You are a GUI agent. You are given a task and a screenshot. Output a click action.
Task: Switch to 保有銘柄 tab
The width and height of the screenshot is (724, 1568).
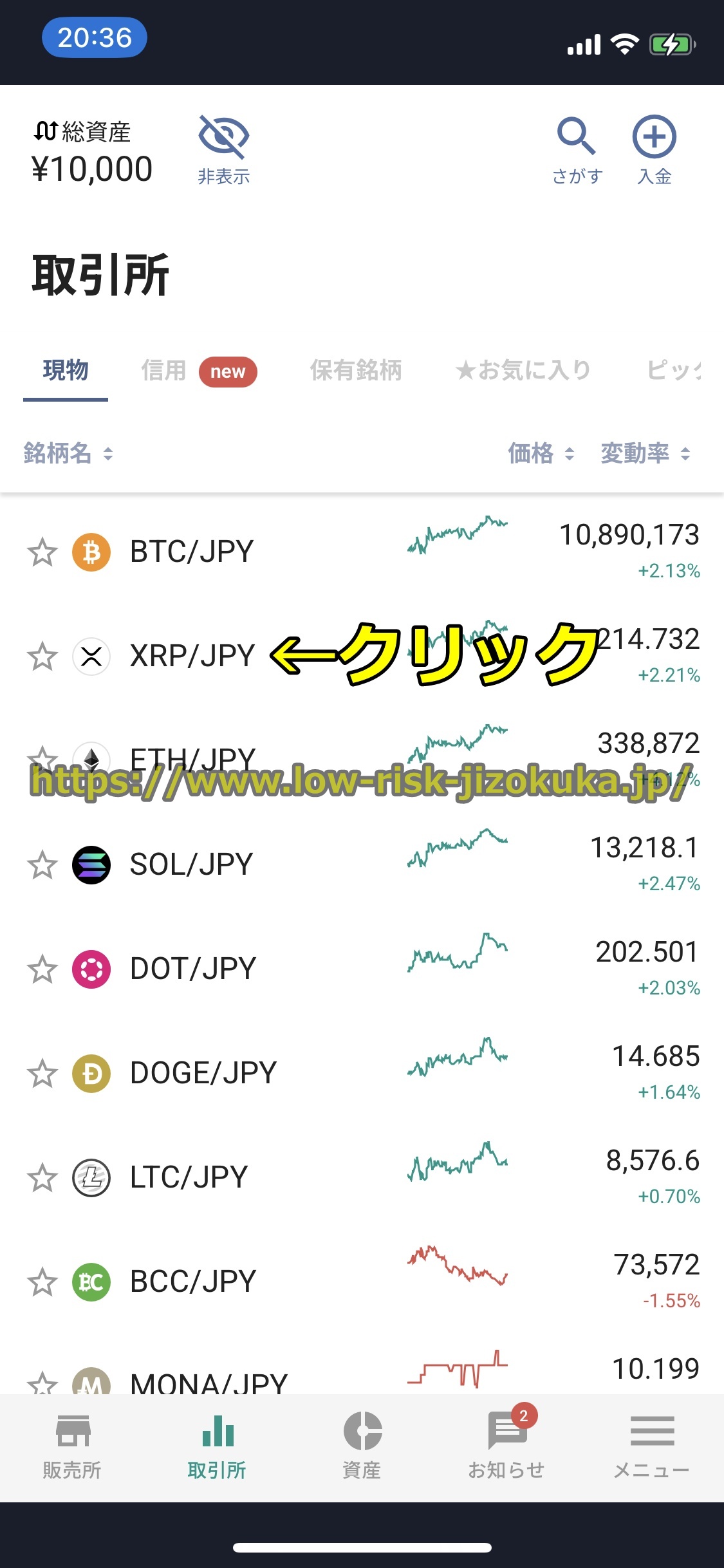356,371
